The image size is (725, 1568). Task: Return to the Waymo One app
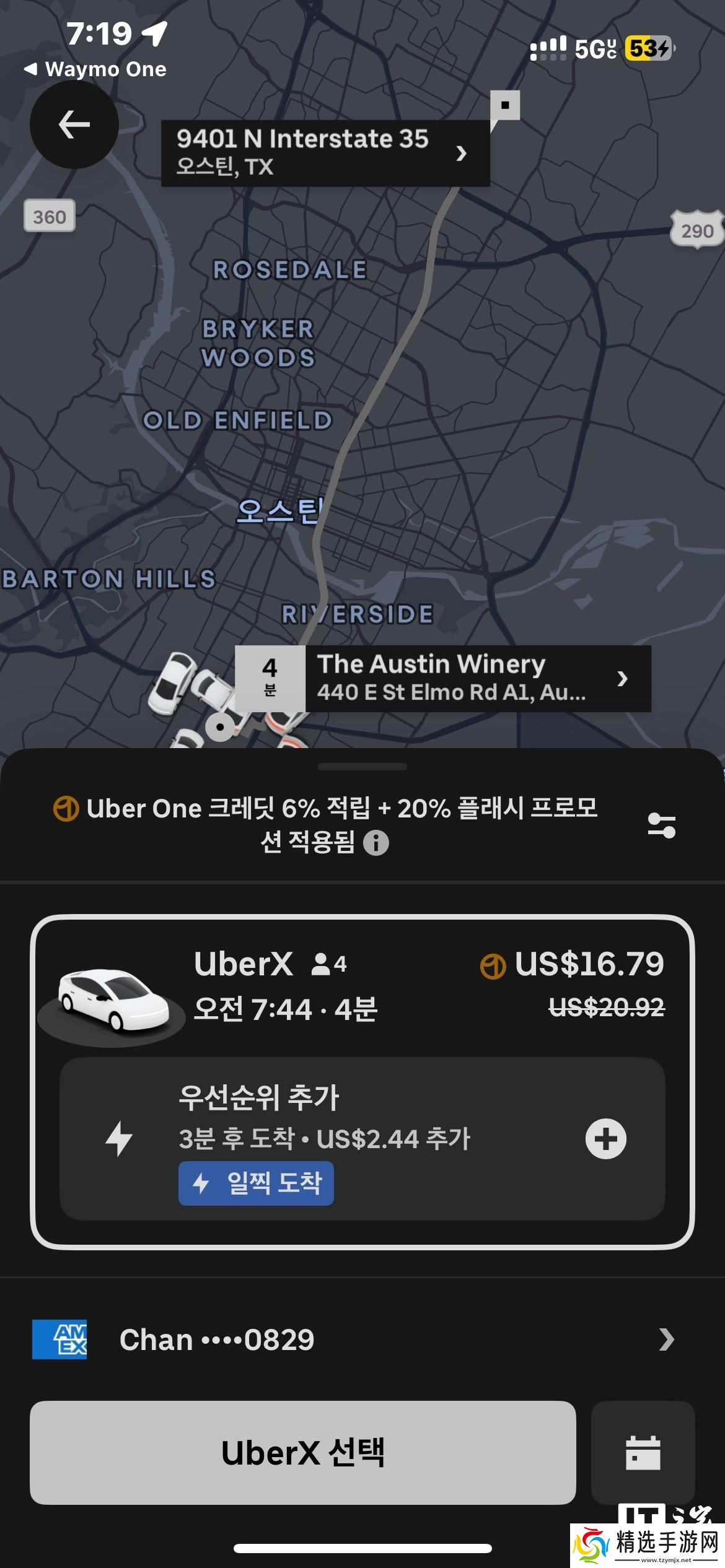coord(95,69)
